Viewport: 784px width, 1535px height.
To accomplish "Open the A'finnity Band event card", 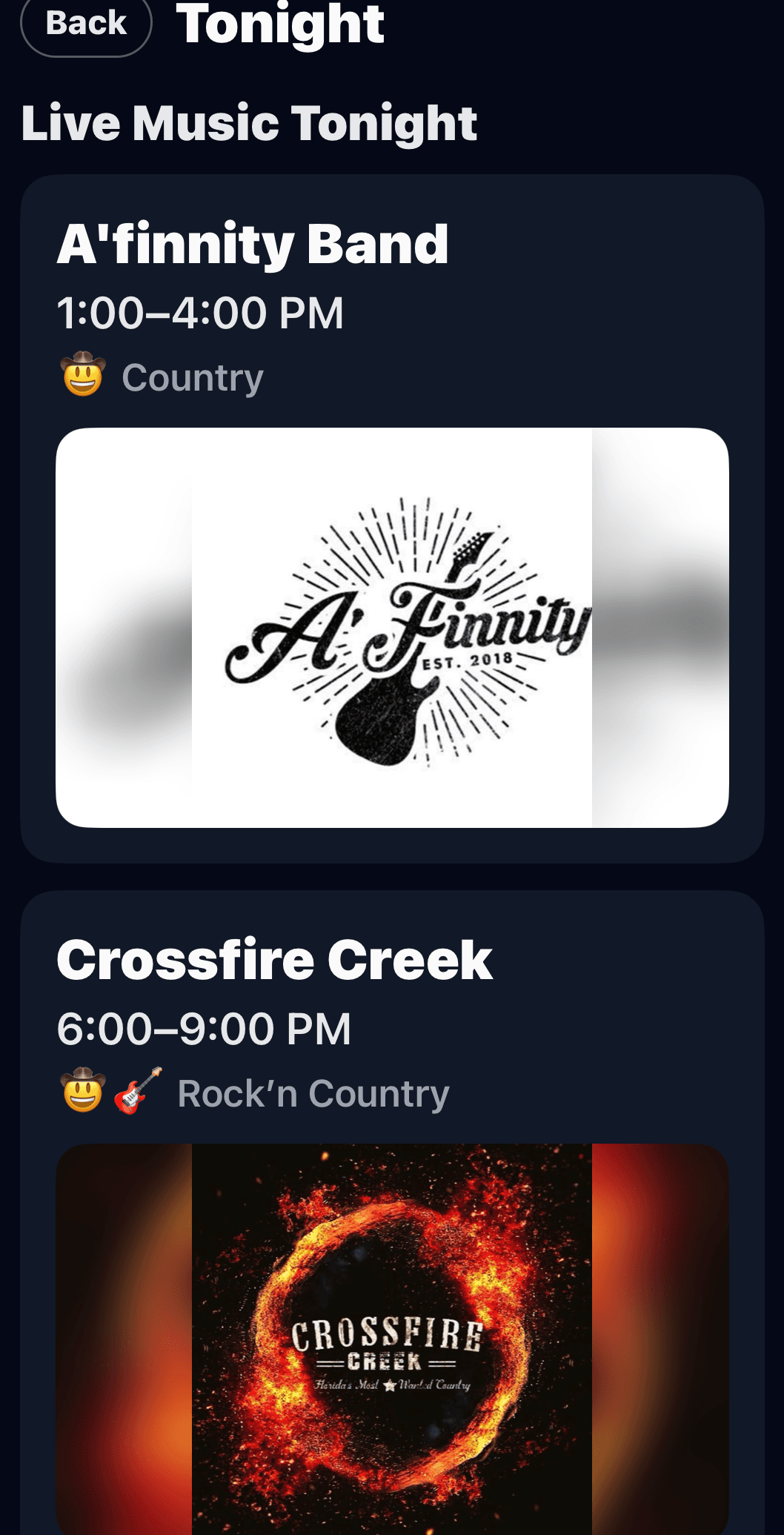I will coord(392,519).
